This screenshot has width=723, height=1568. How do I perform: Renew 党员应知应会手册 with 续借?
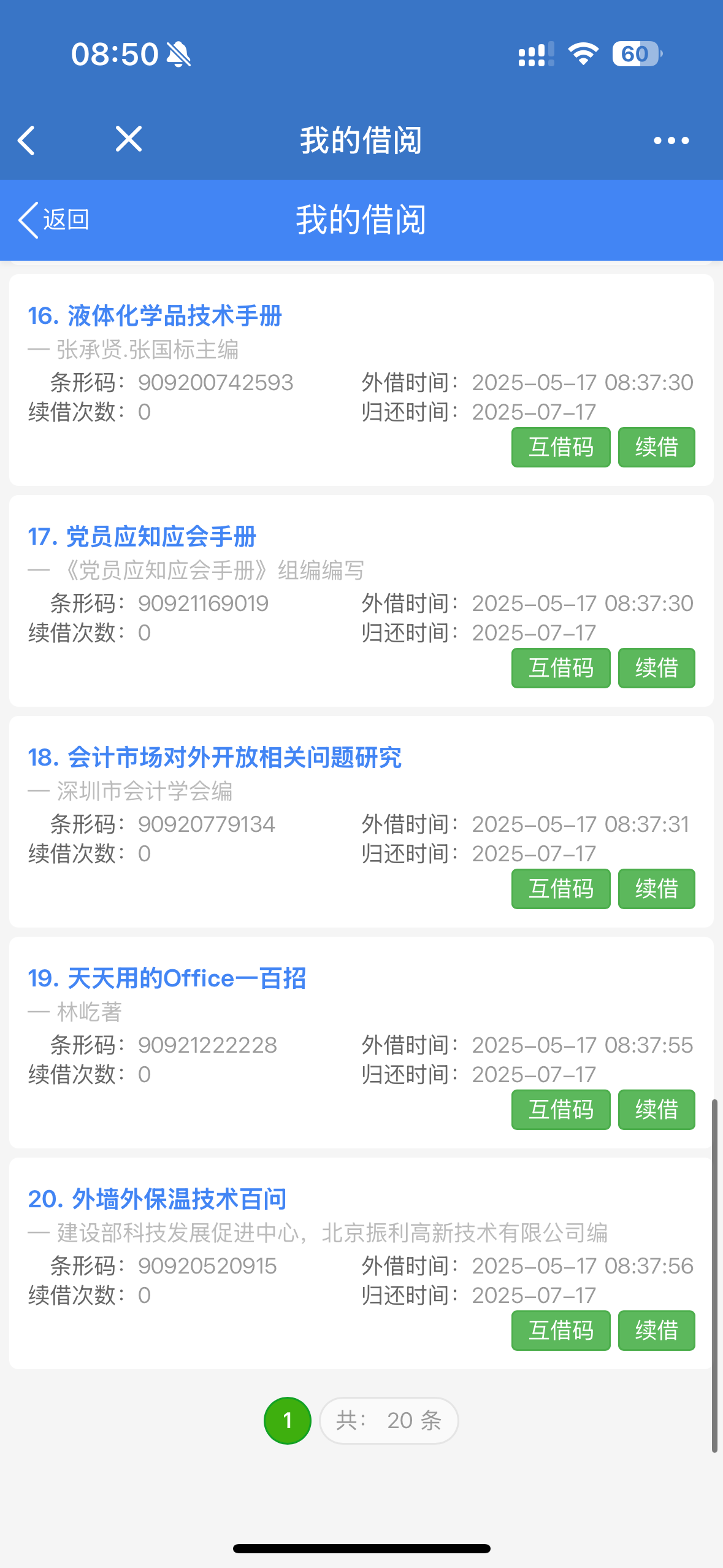[656, 668]
